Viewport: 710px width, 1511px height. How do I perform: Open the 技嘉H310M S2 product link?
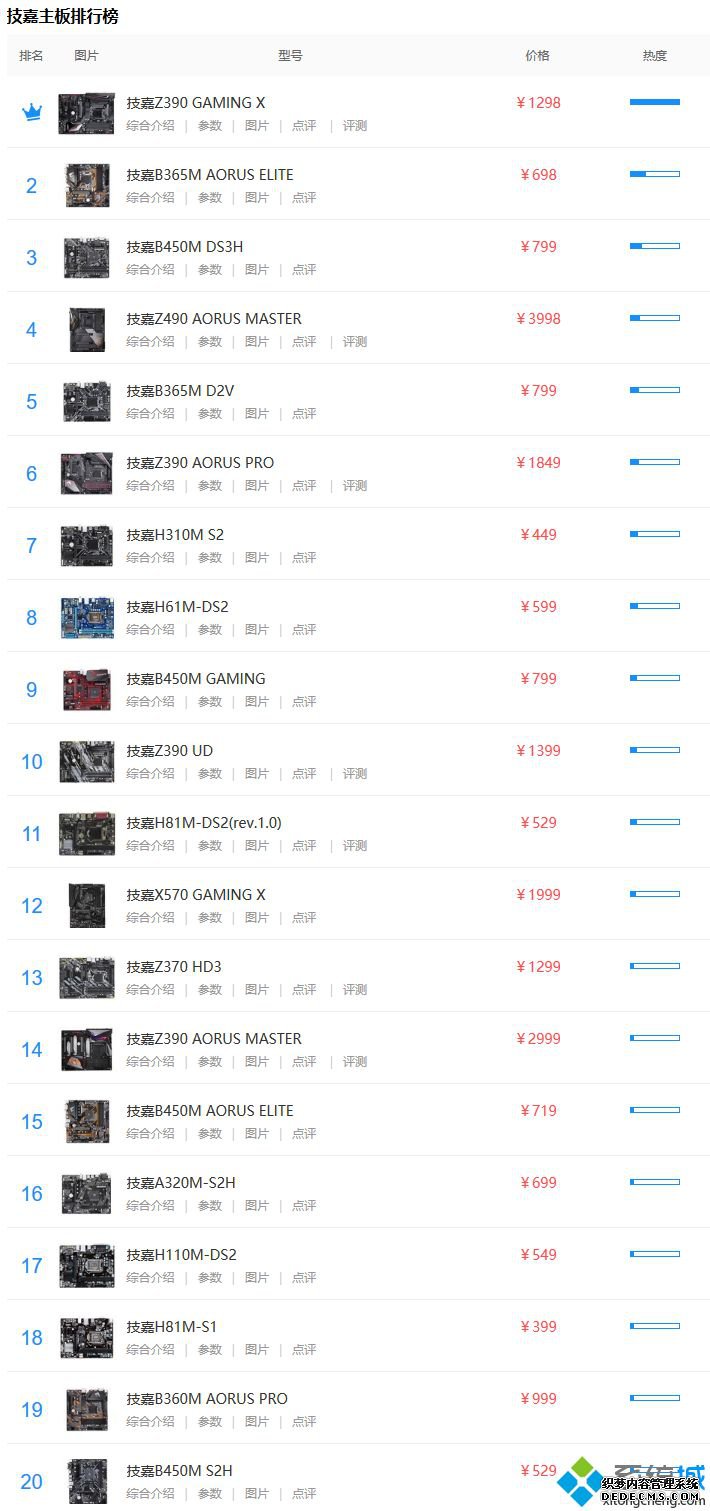(x=175, y=535)
